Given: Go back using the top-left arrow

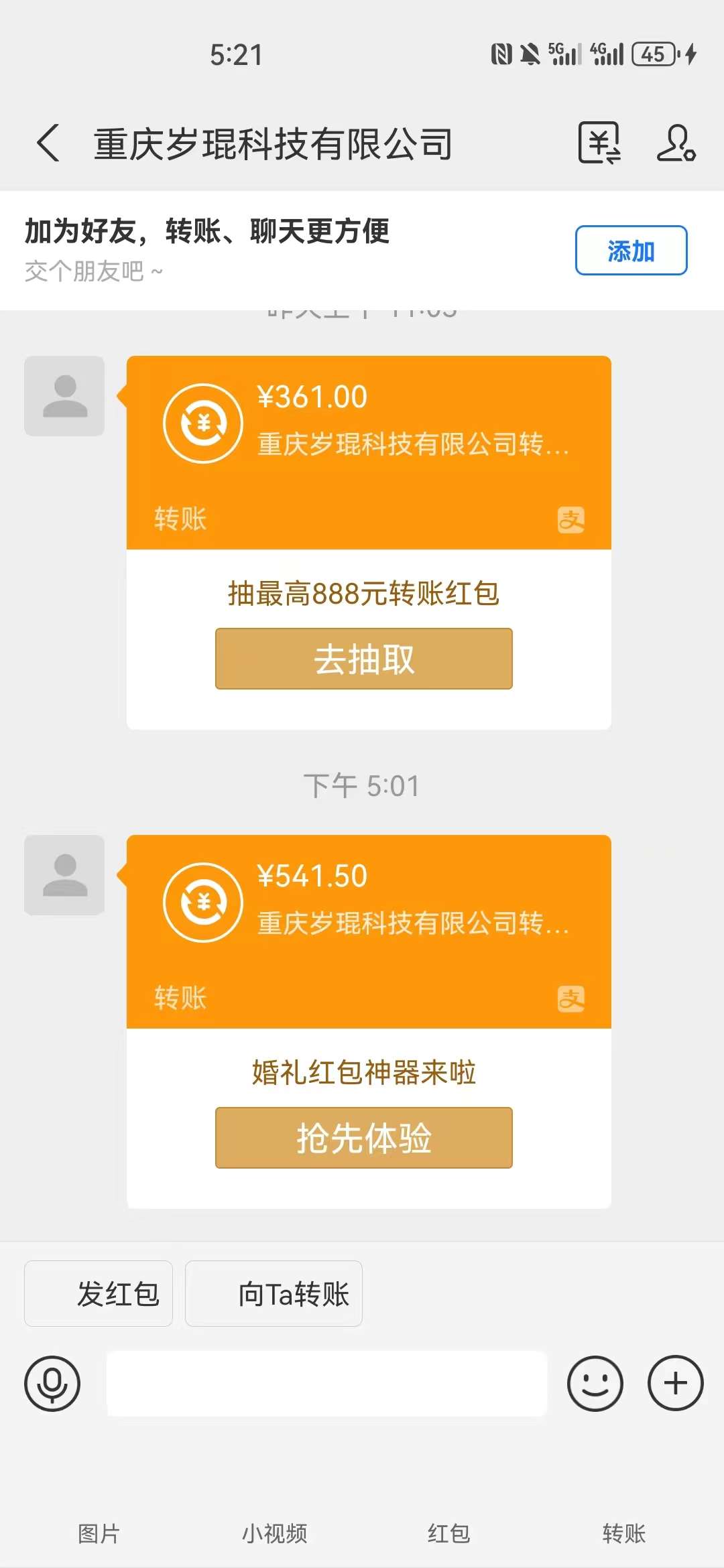Looking at the screenshot, I should point(48,143).
